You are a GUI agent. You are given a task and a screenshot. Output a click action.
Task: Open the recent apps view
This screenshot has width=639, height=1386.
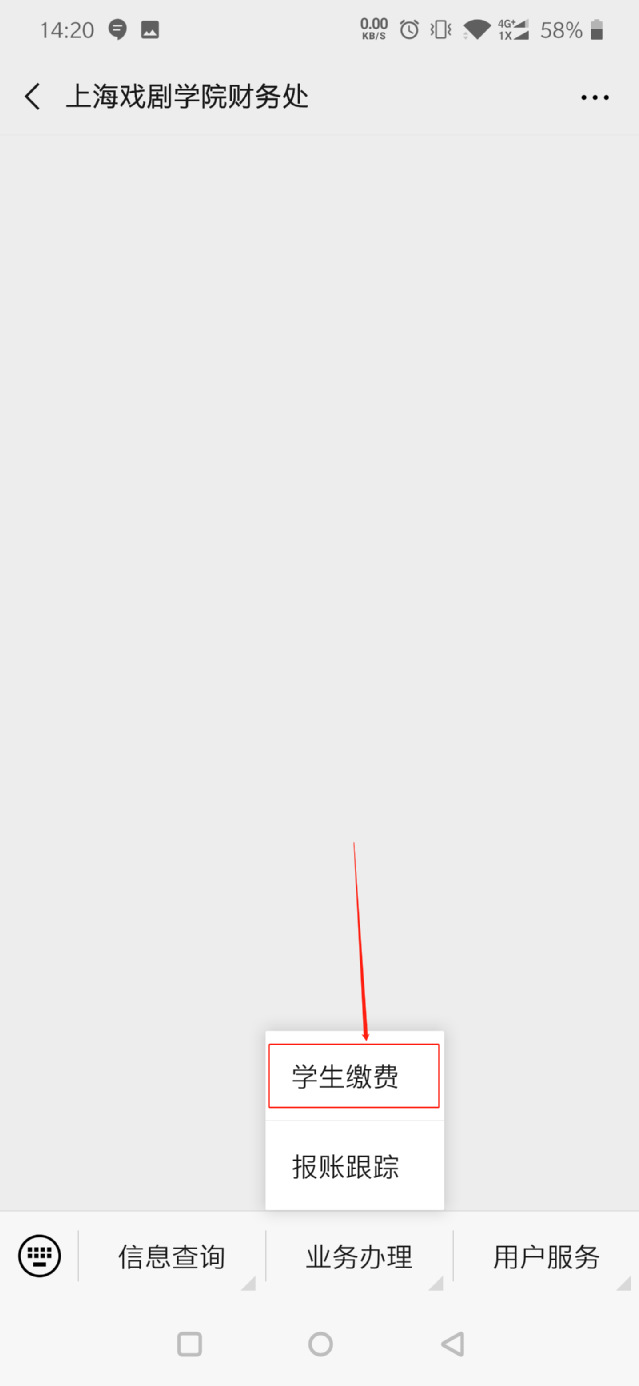pos(189,1344)
